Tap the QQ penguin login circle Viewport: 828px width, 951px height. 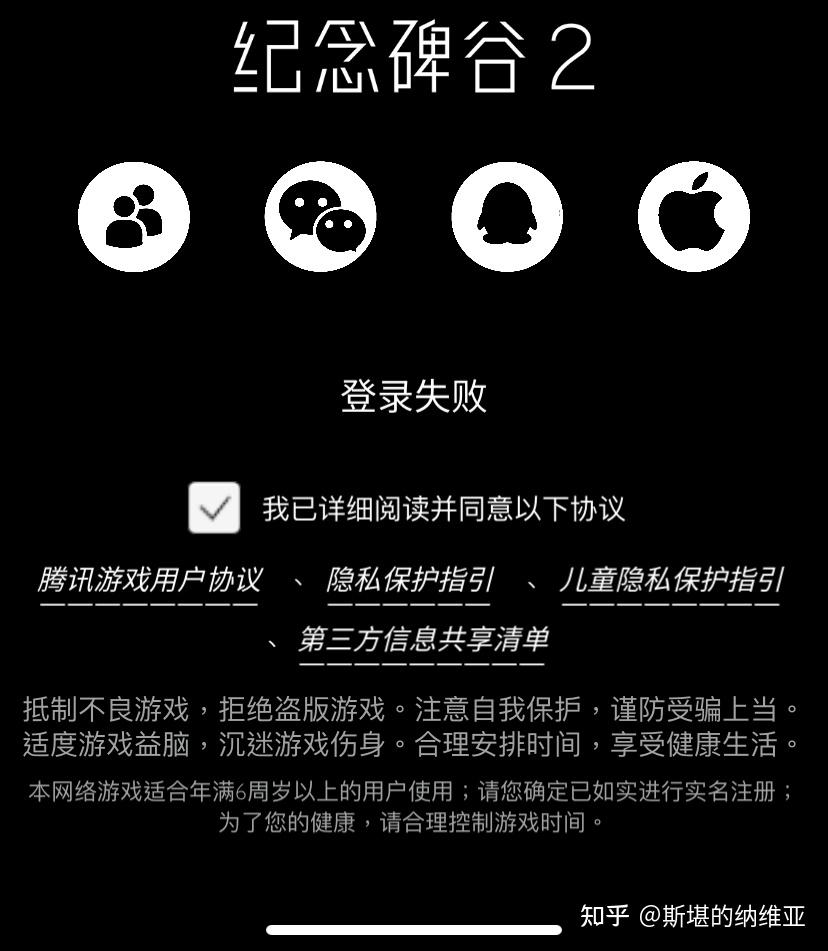click(506, 216)
